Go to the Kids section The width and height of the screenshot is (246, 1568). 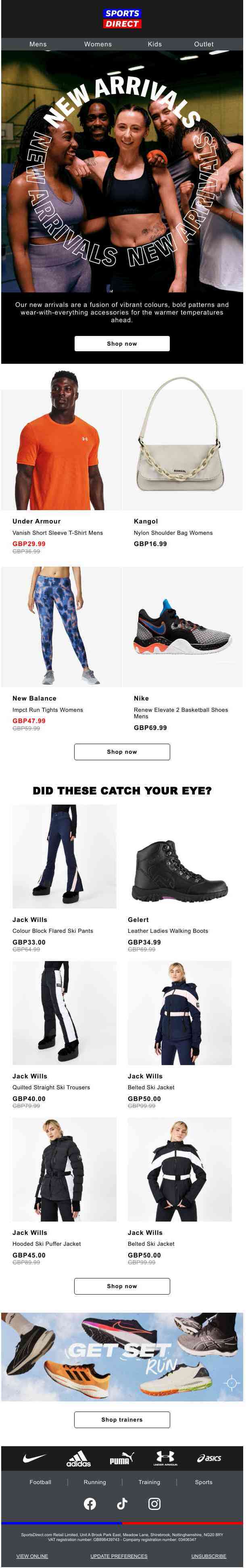click(x=155, y=44)
